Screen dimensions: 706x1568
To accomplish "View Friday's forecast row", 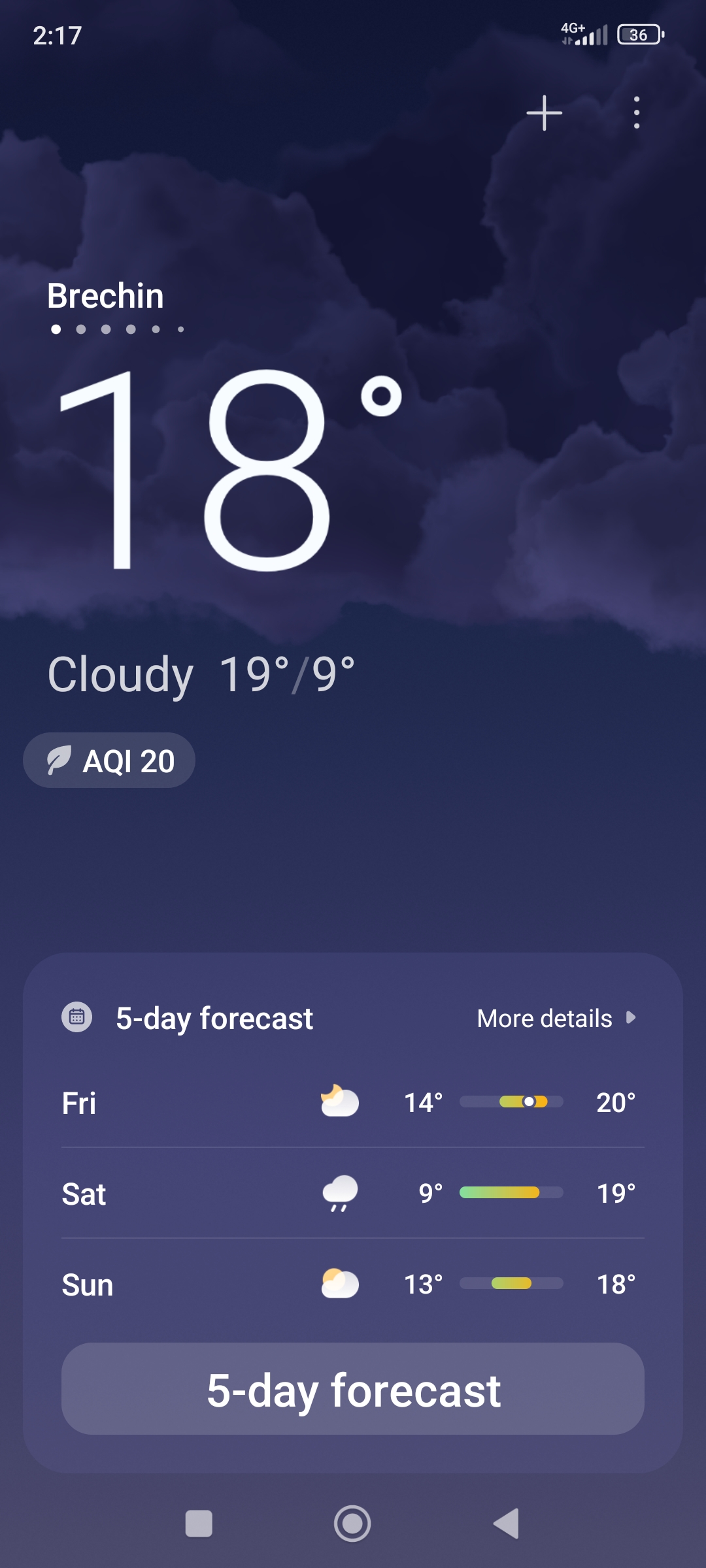I will click(x=353, y=1103).
